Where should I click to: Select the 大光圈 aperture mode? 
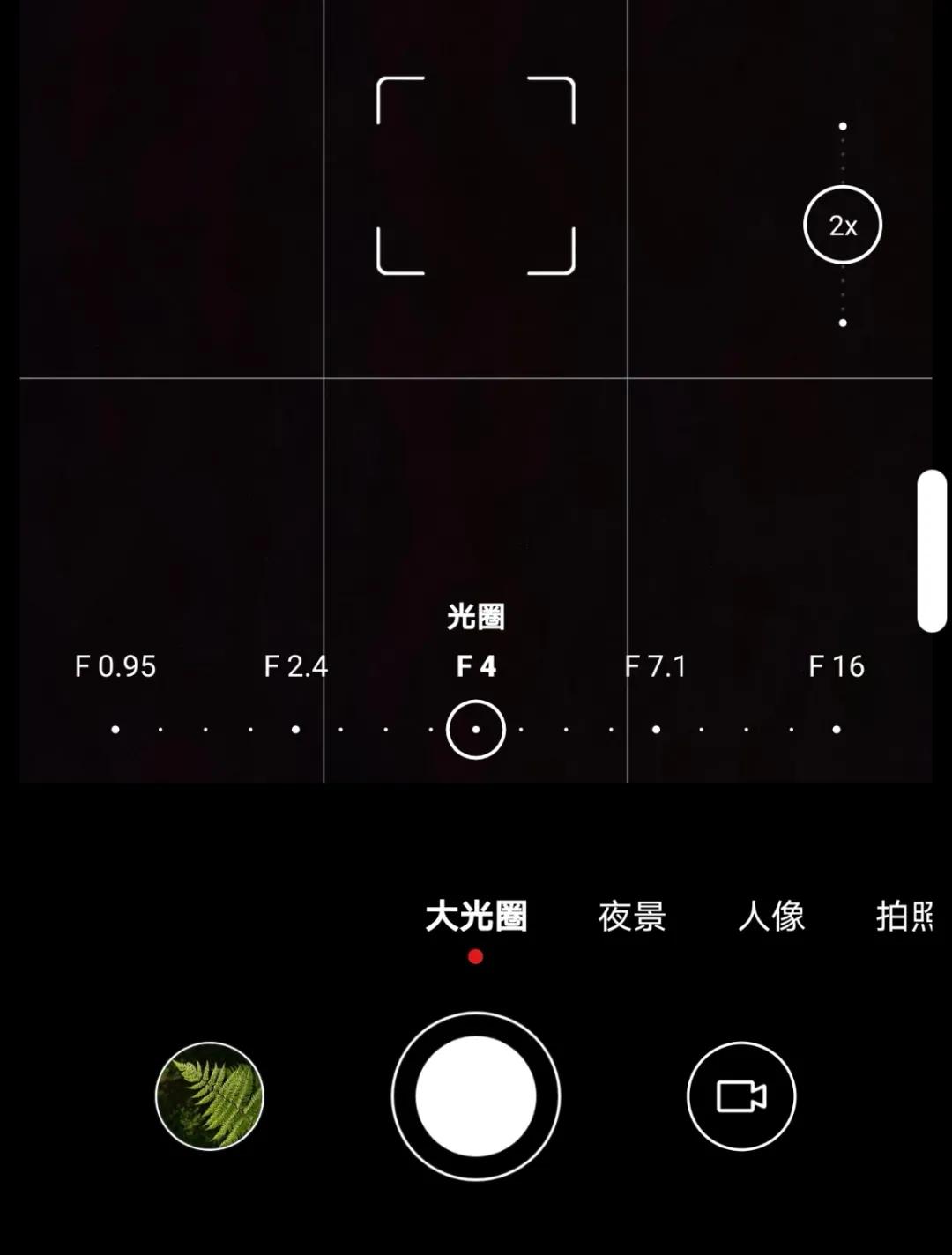pyautogui.click(x=476, y=917)
